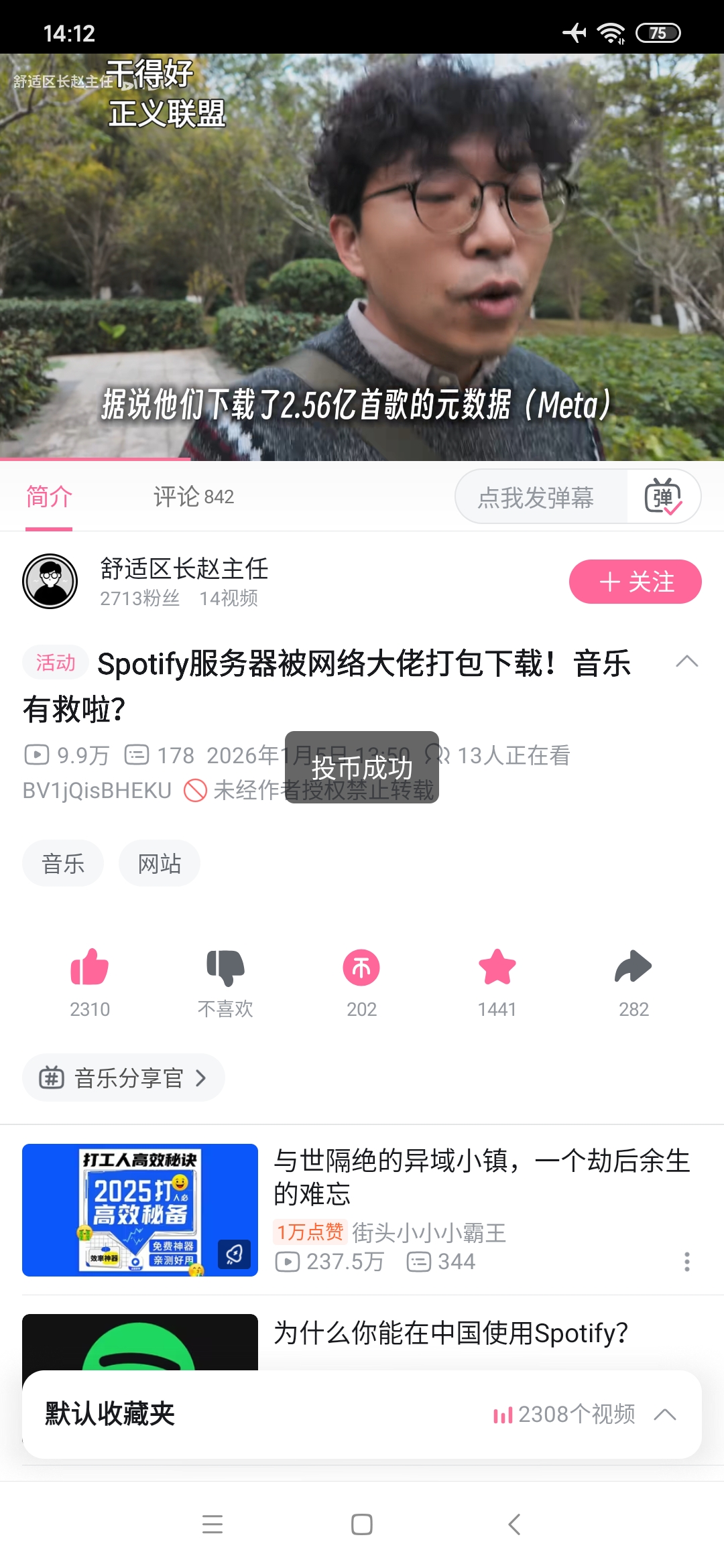Share the video via arrow icon
This screenshot has height=1568, width=724.
633,968
